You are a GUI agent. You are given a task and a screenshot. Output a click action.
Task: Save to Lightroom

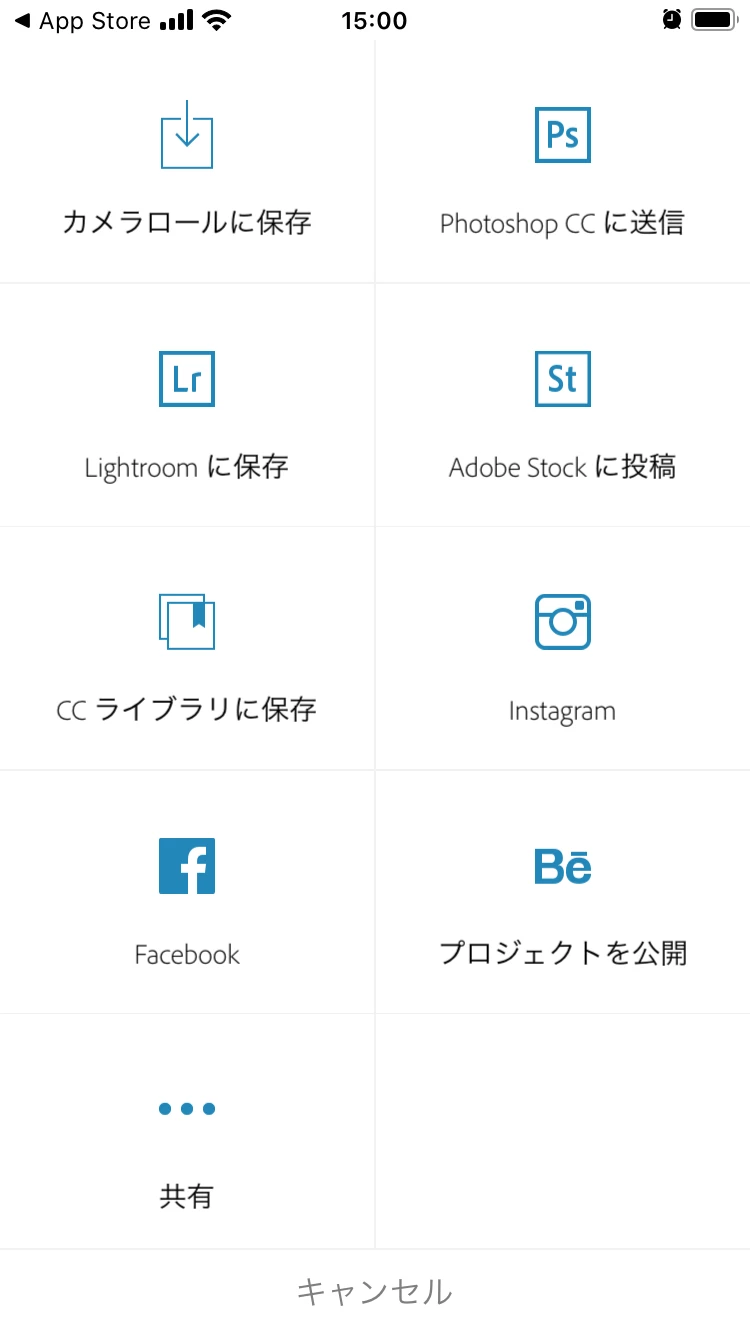click(187, 408)
